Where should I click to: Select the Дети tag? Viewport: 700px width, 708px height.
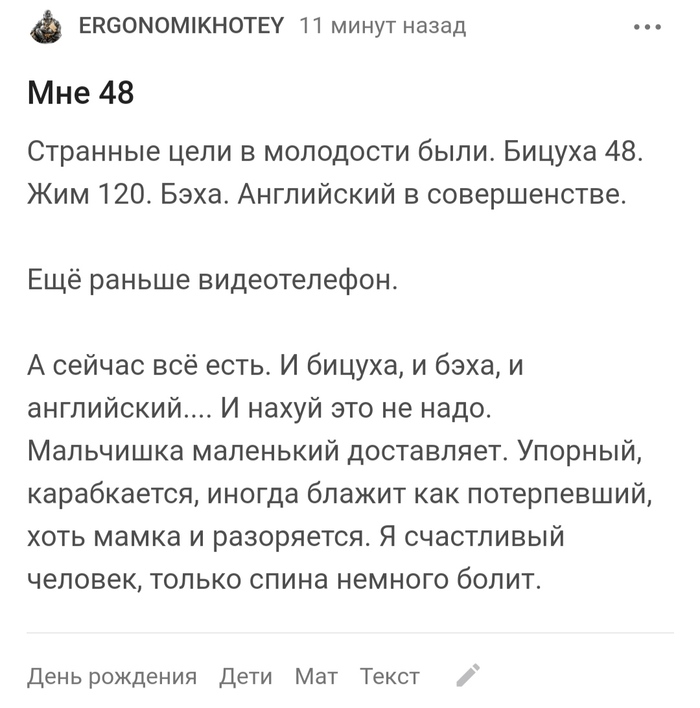[x=246, y=677]
